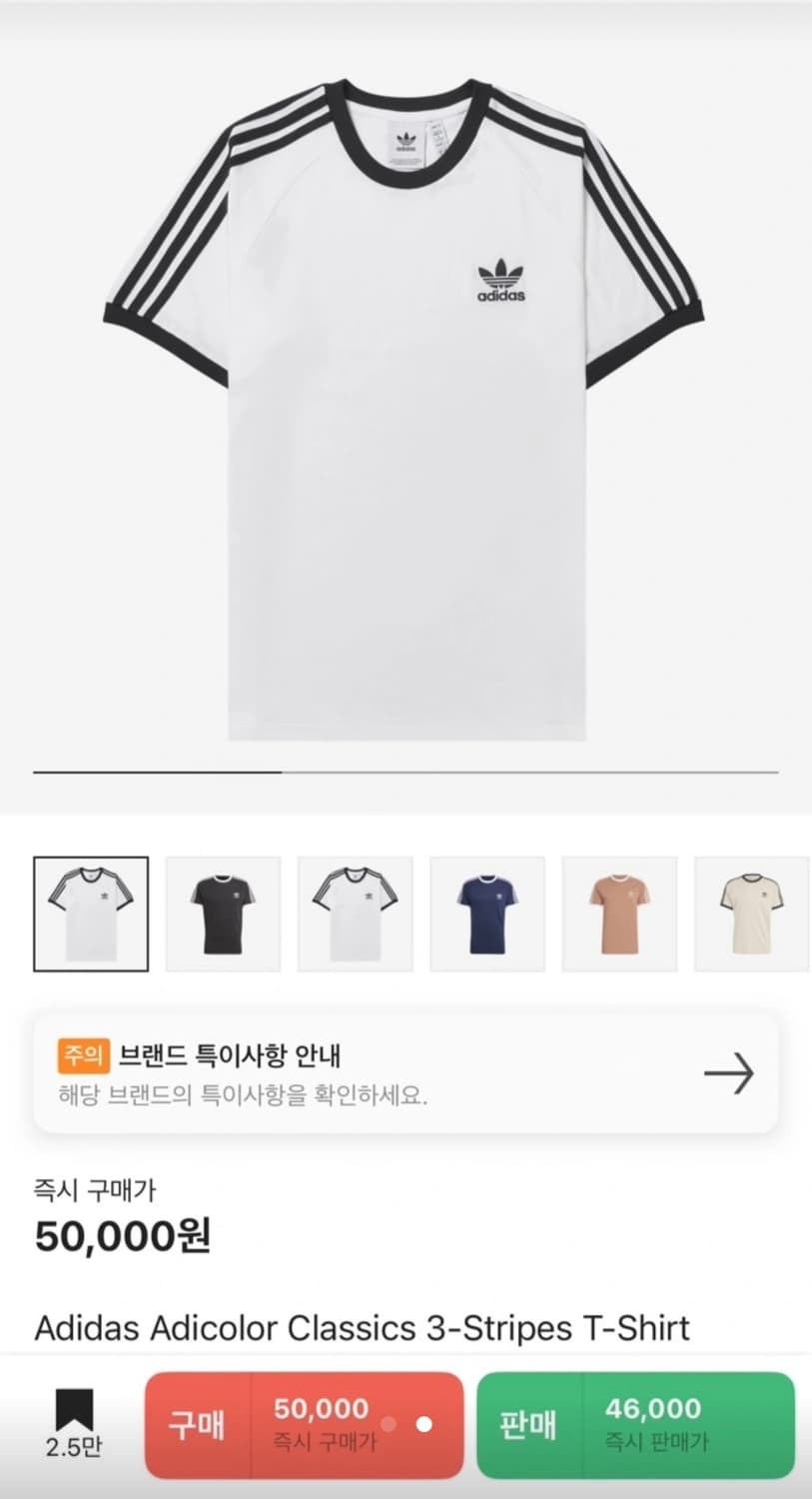Select the black t-shirt color variant
The height and width of the screenshot is (1499, 812).
pos(223,912)
